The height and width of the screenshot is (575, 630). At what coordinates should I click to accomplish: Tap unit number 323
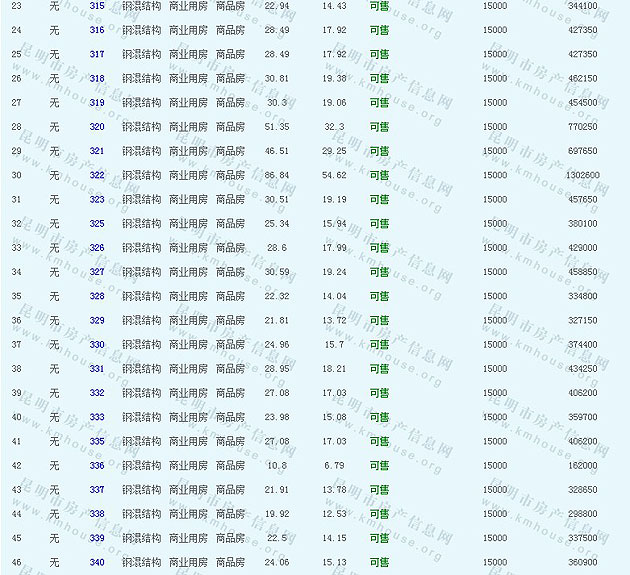96,199
